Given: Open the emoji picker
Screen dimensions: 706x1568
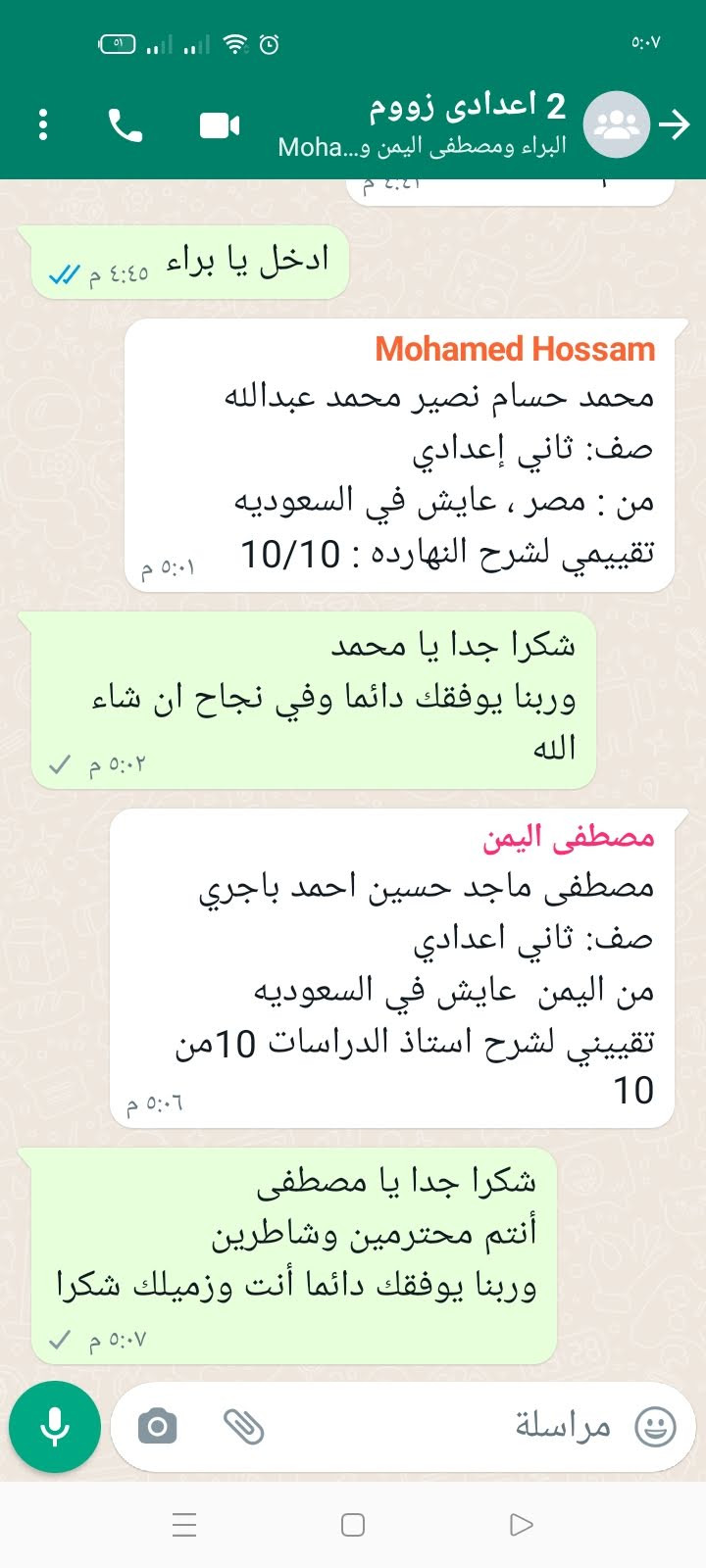Looking at the screenshot, I should pyautogui.click(x=655, y=1427).
